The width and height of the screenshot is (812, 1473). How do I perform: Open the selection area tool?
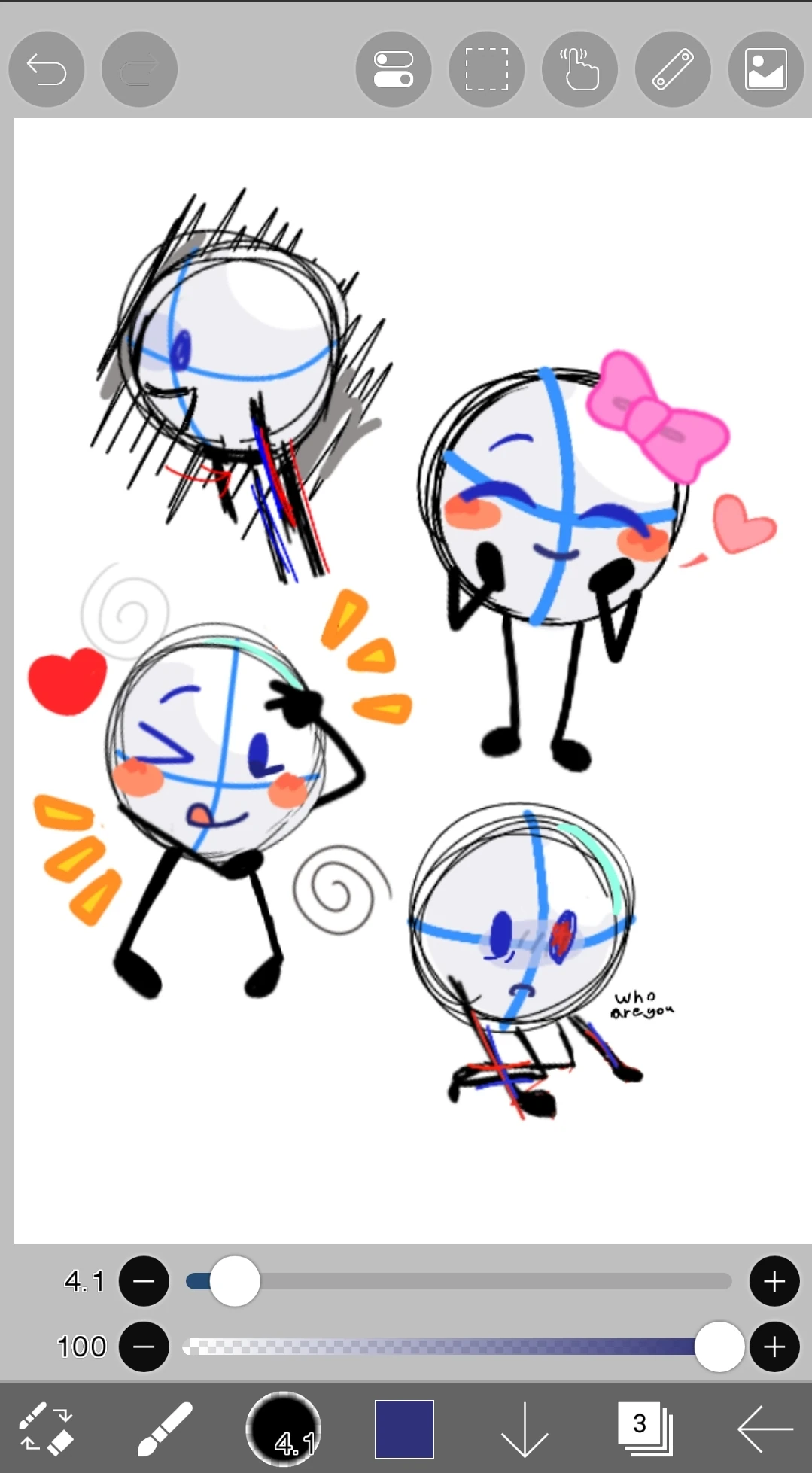(486, 69)
